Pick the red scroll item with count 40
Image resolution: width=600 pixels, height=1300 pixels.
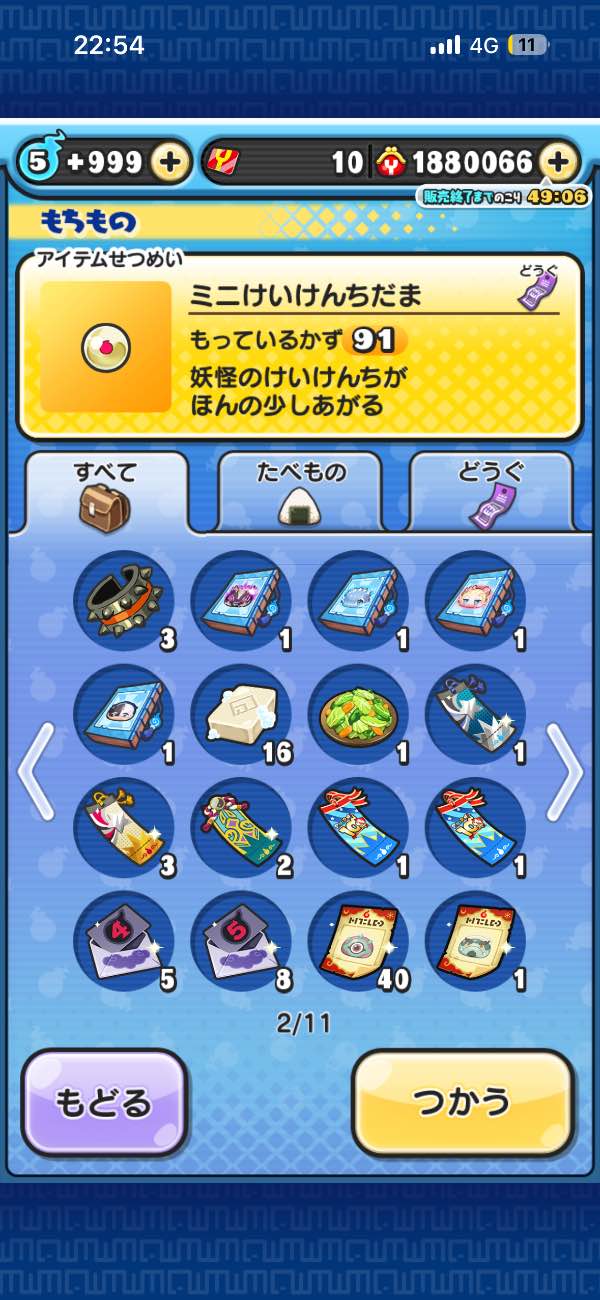(357, 941)
